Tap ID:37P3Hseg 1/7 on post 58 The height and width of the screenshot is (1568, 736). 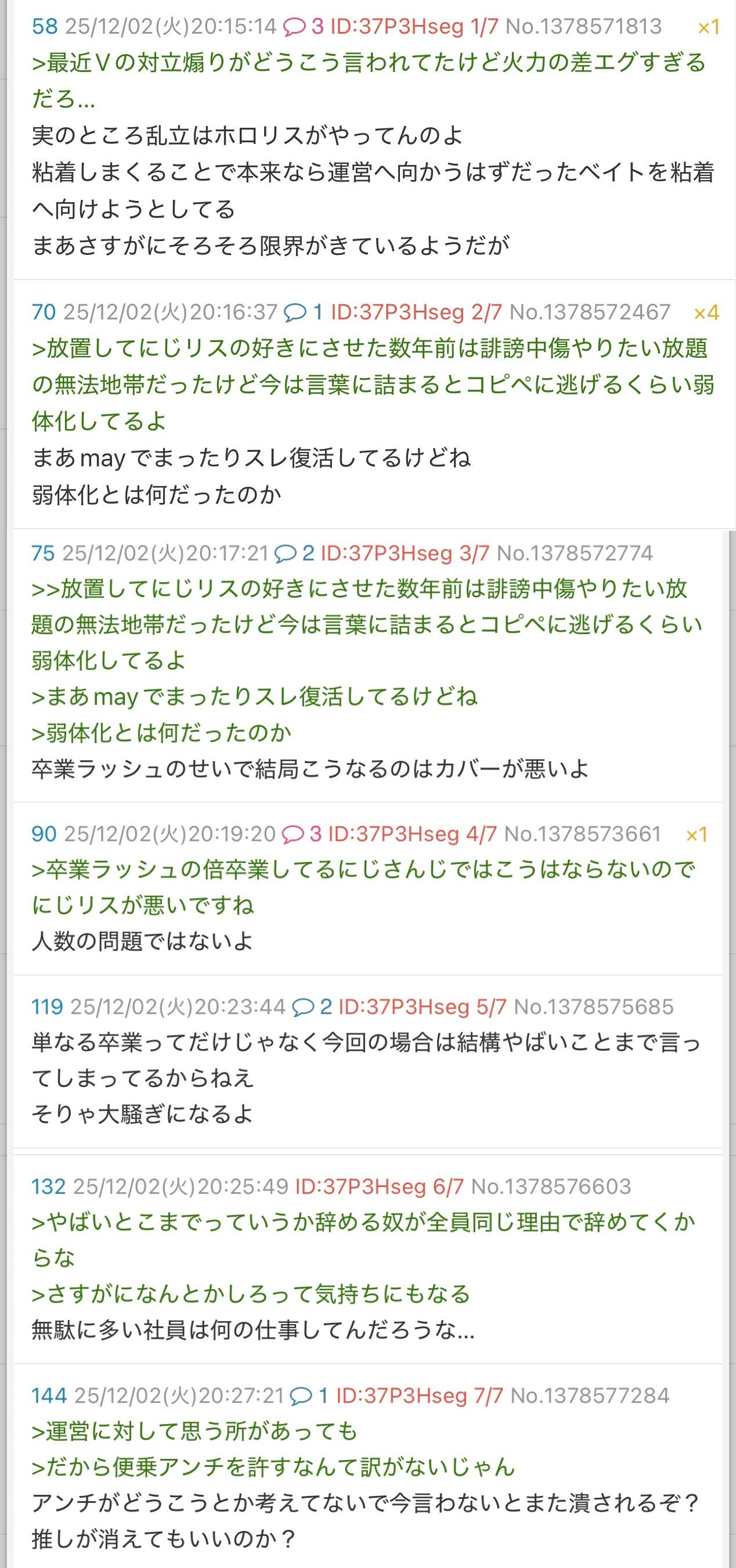tap(414, 26)
